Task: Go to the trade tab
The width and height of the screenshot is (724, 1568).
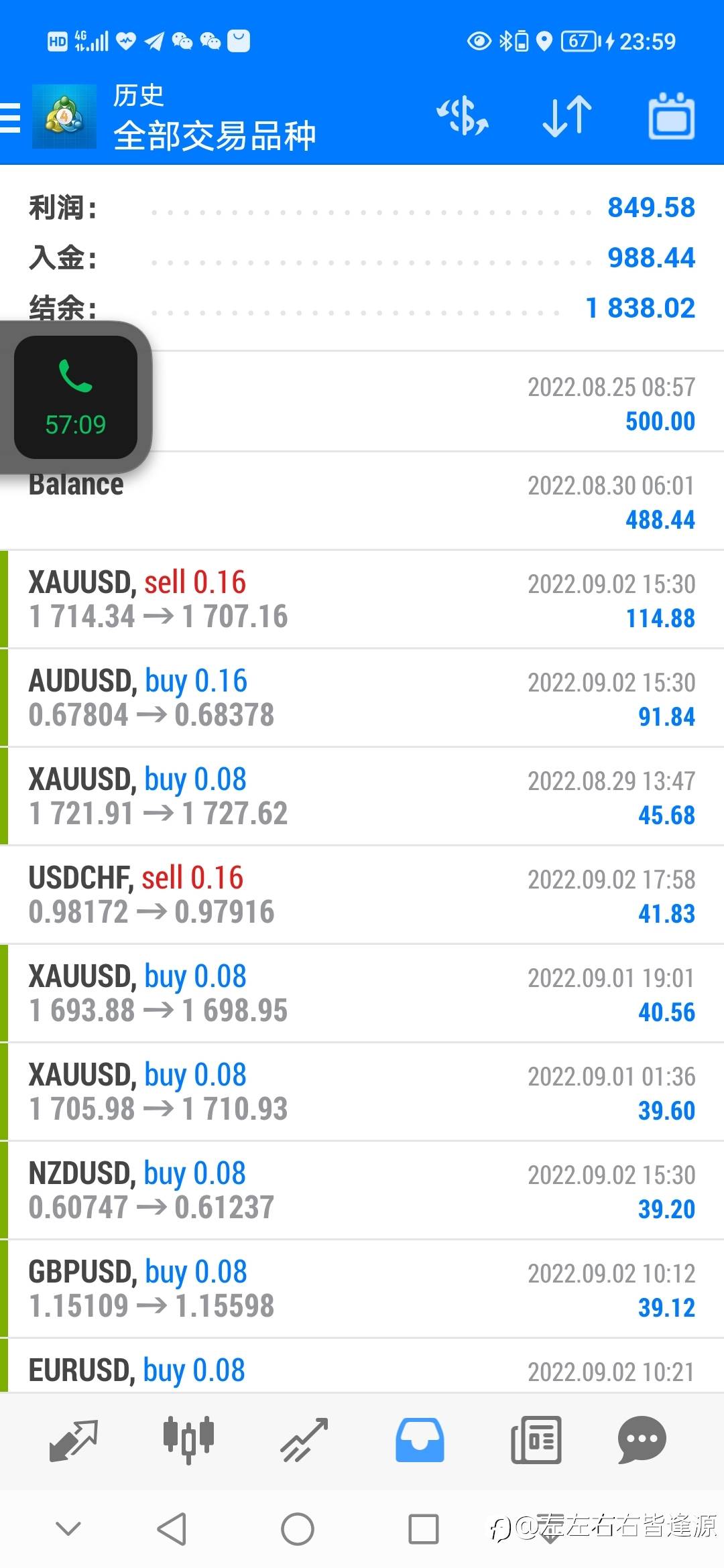Action: (304, 1439)
